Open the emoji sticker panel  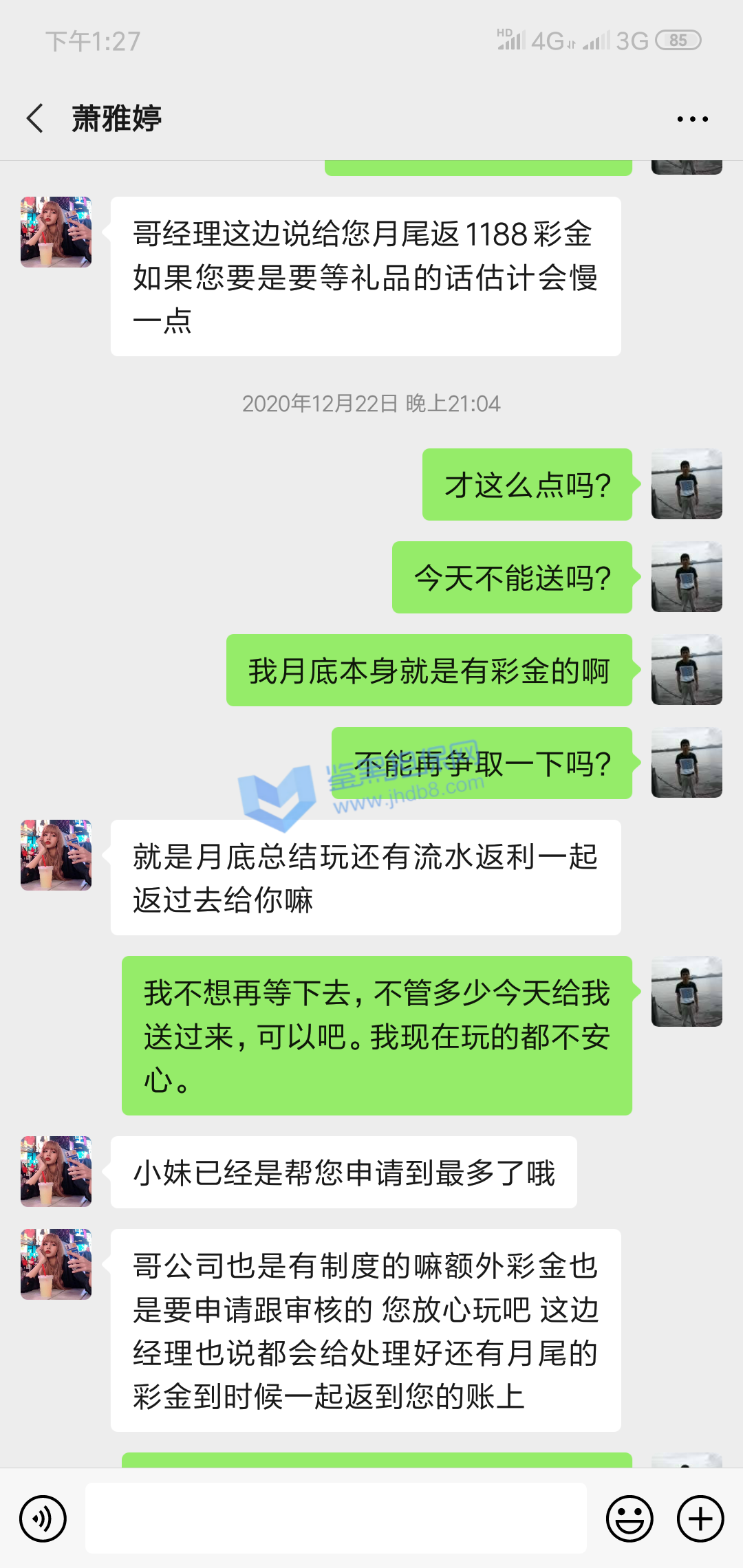[x=629, y=1518]
